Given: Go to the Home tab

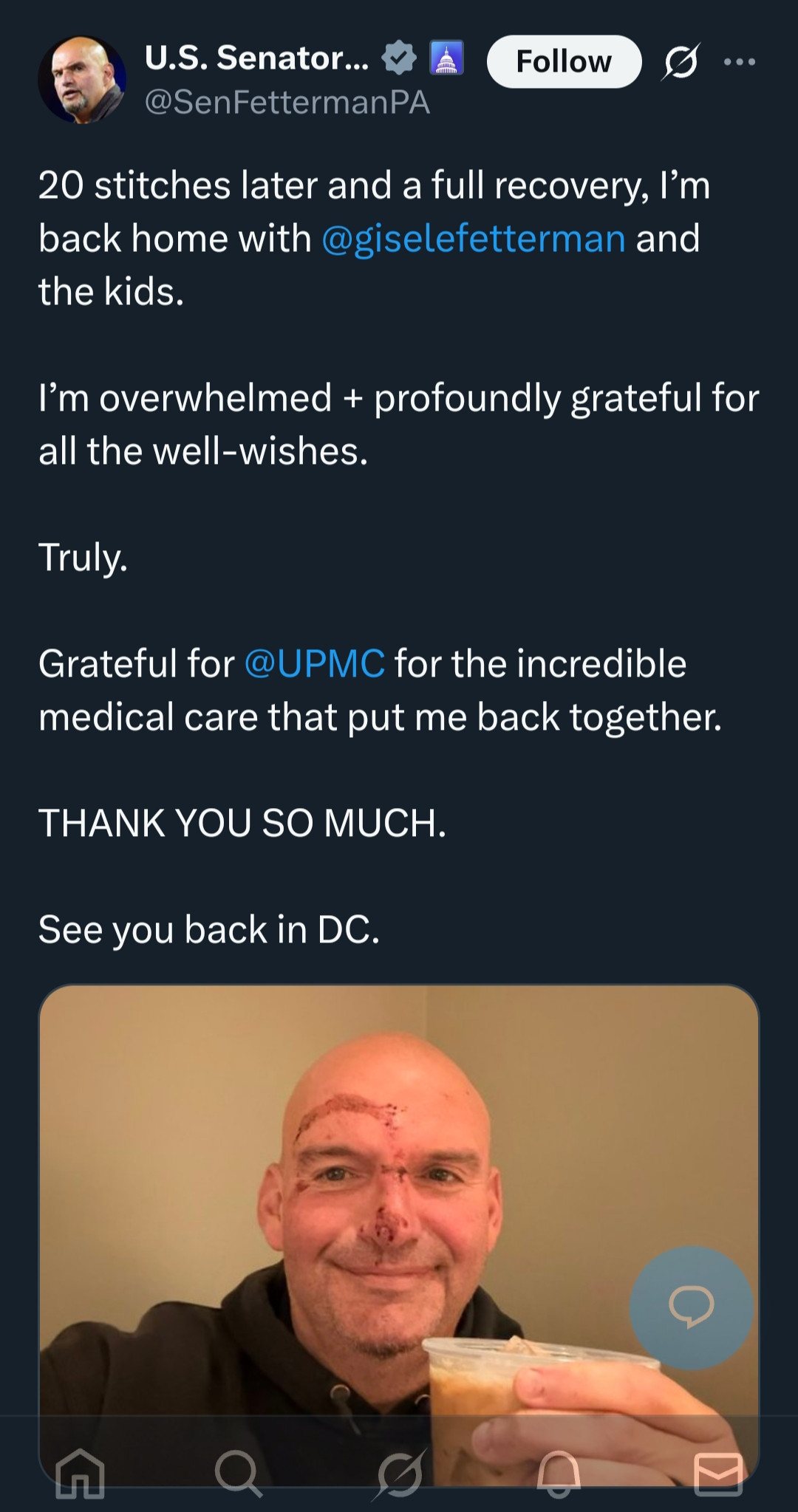Looking at the screenshot, I should (x=80, y=1473).
